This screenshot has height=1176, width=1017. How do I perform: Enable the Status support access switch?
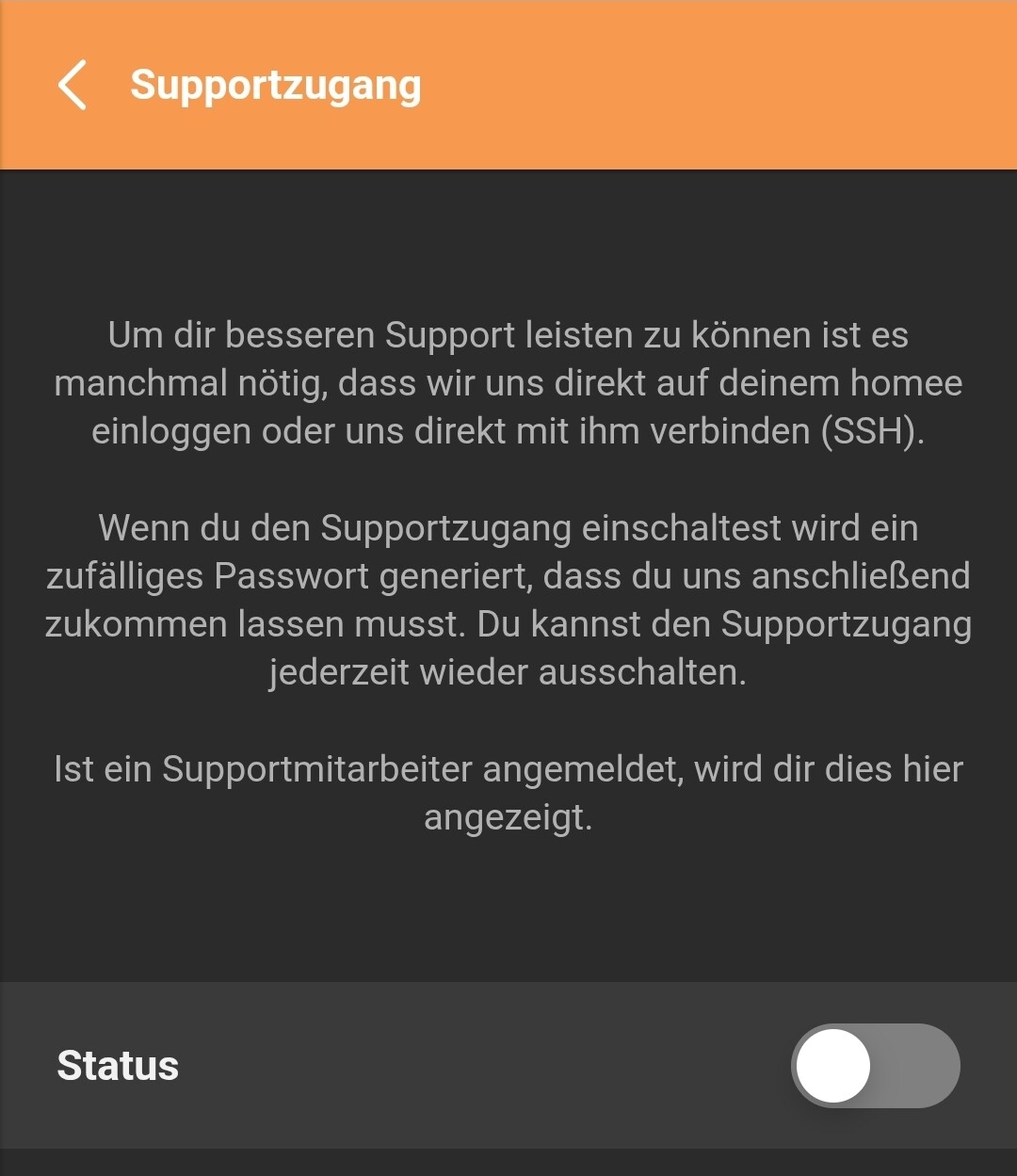[875, 1066]
